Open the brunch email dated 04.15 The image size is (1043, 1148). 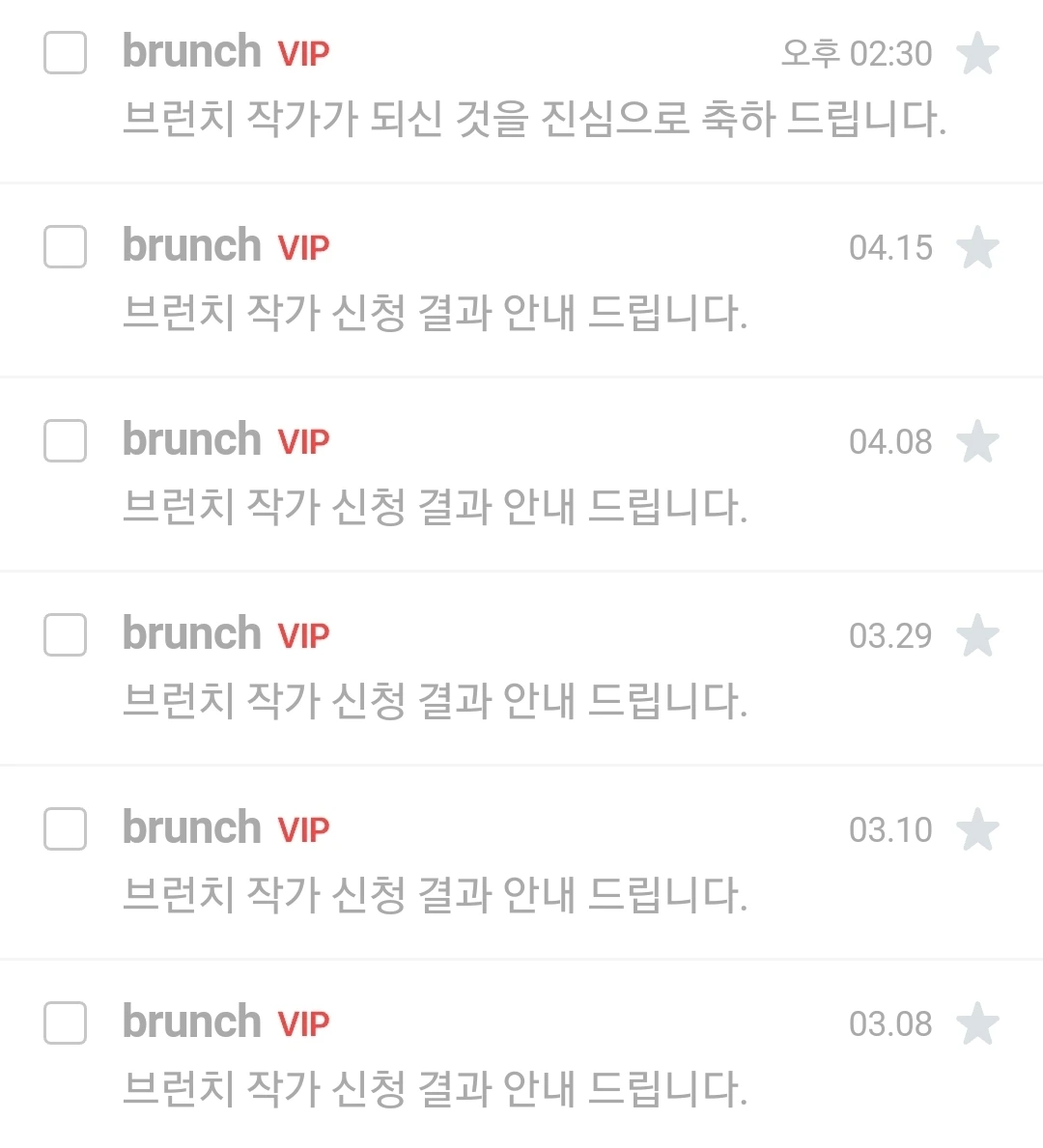coord(435,313)
